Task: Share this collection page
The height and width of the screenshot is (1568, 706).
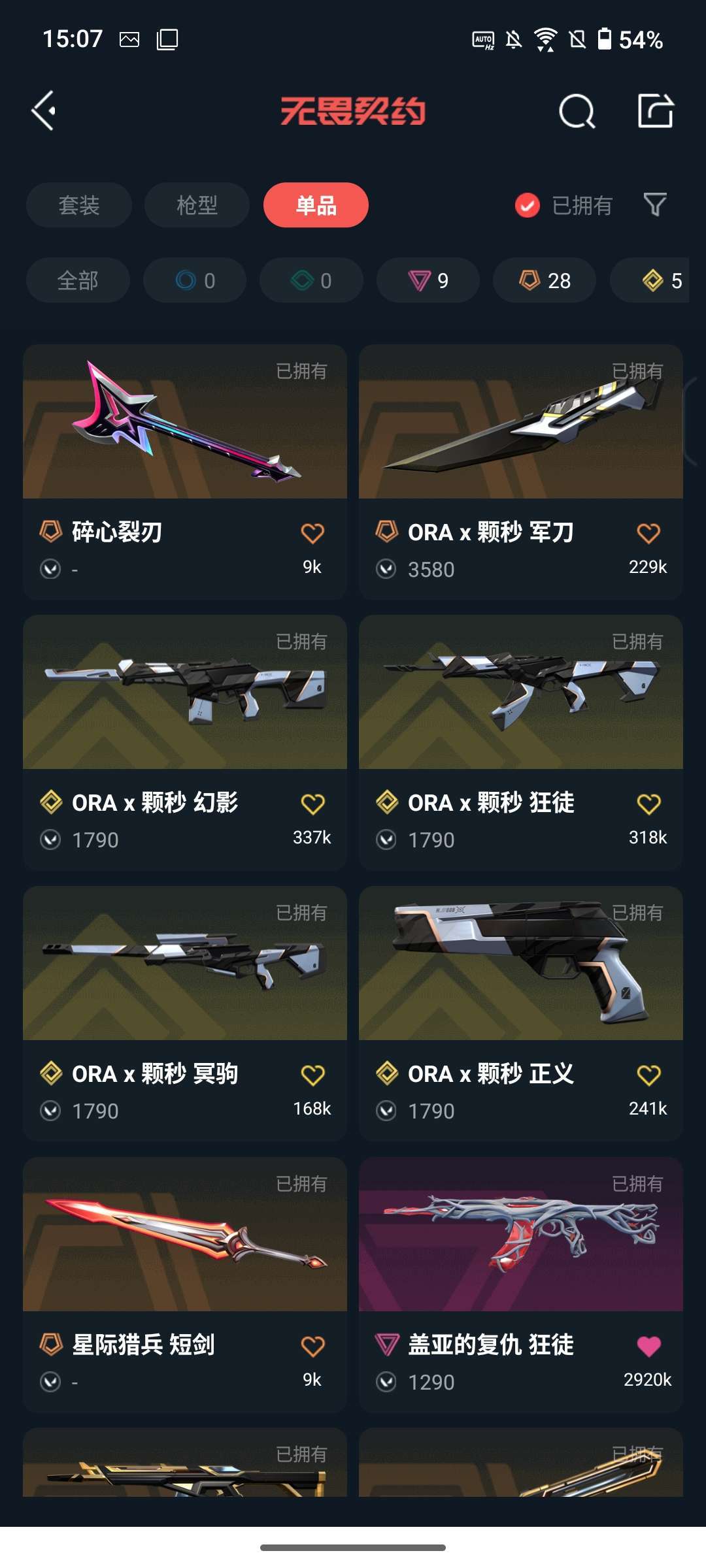Action: pyautogui.click(x=656, y=111)
